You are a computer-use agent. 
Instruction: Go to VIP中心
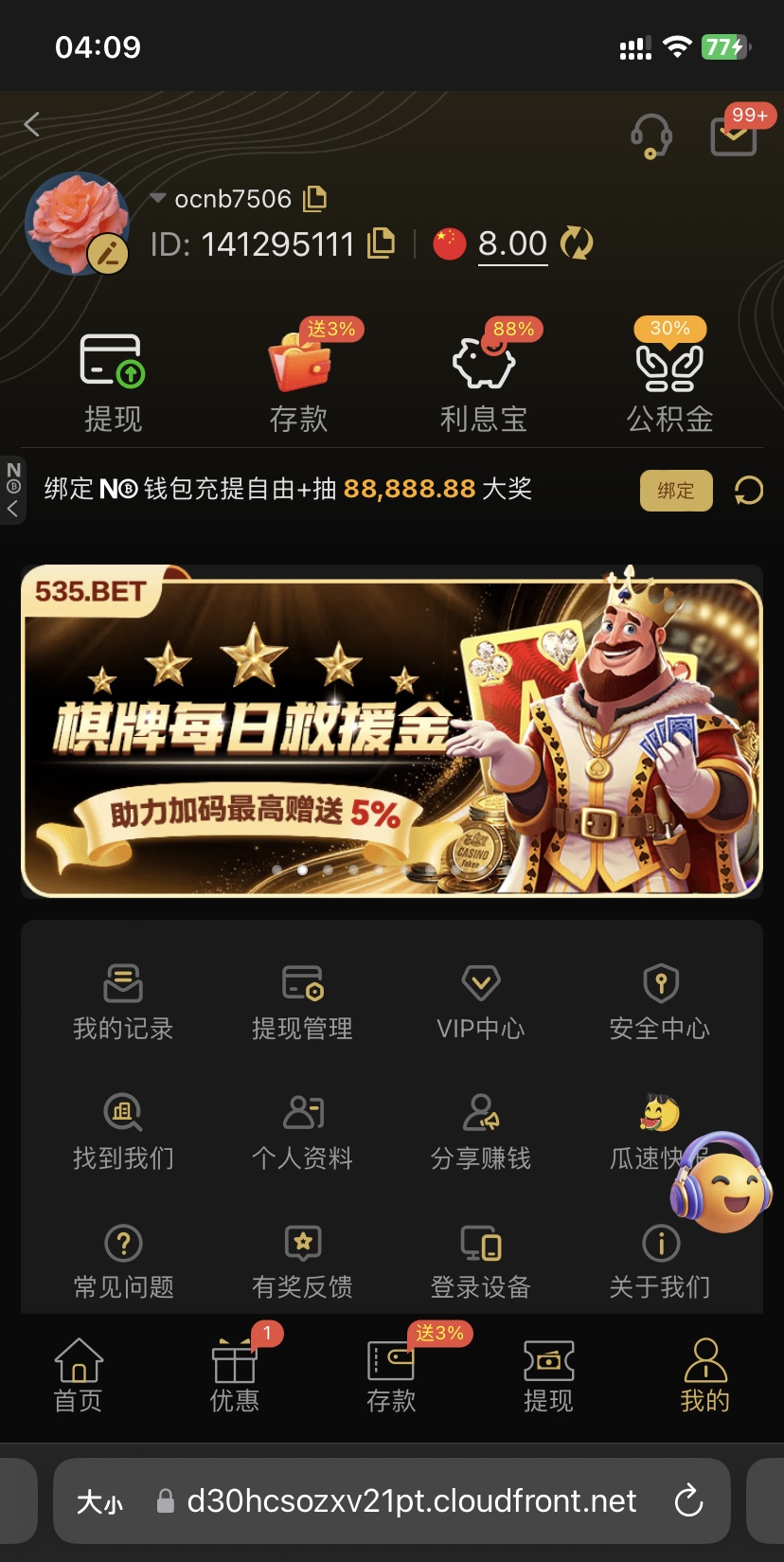481,1002
